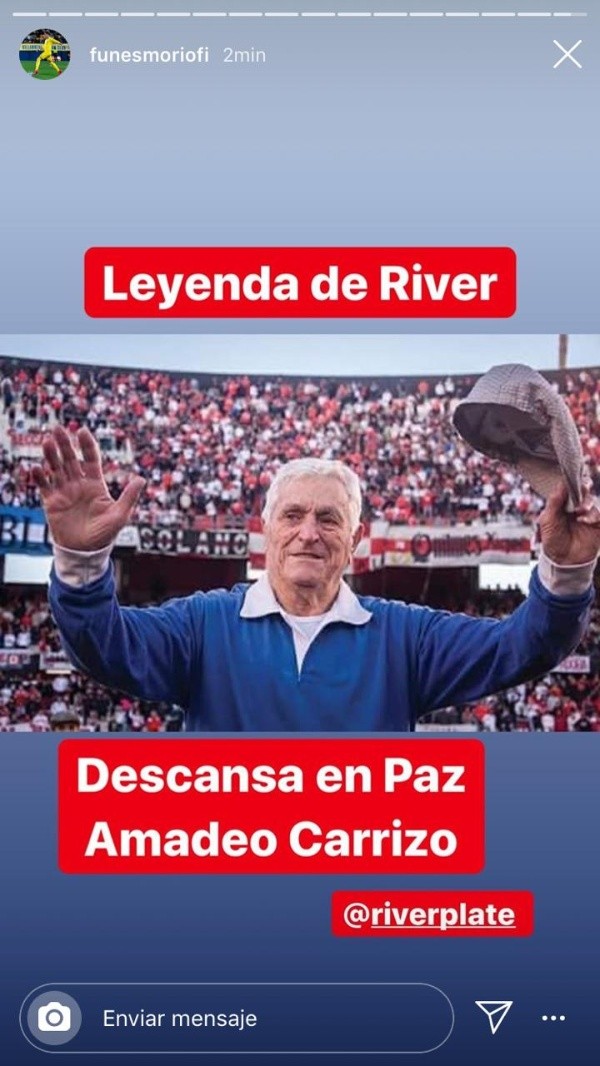Image resolution: width=600 pixels, height=1066 pixels.
Task: Open the three-dot more options
Action: click(553, 1018)
